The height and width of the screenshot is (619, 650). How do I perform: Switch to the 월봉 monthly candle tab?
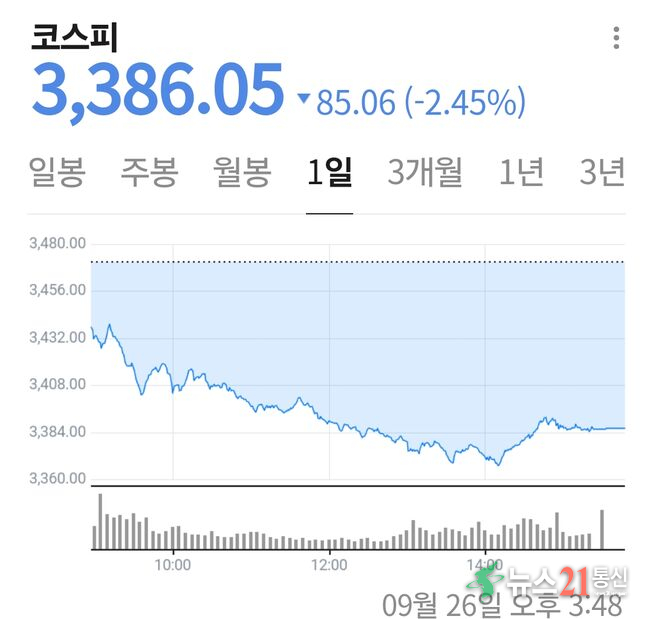pyautogui.click(x=242, y=172)
